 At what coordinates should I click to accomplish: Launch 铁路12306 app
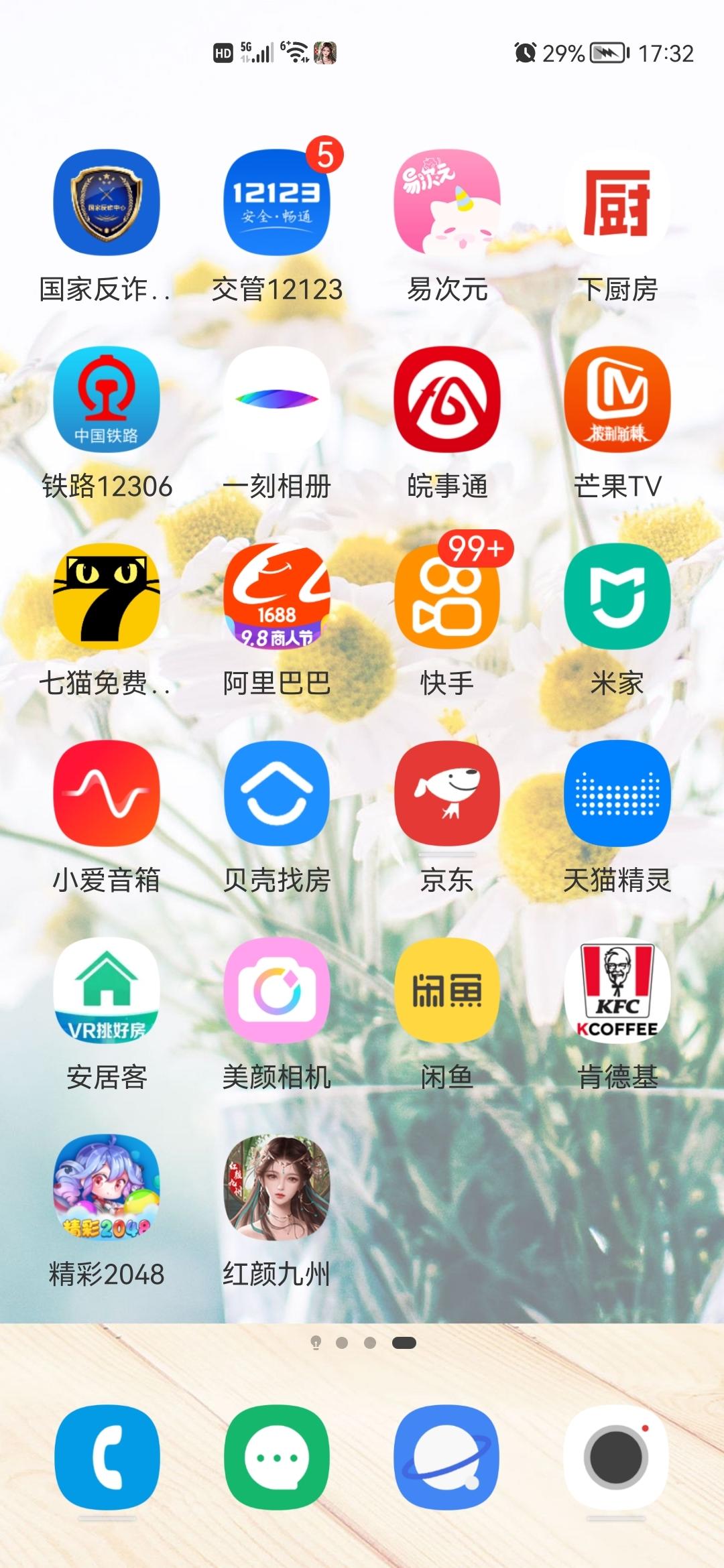click(107, 399)
